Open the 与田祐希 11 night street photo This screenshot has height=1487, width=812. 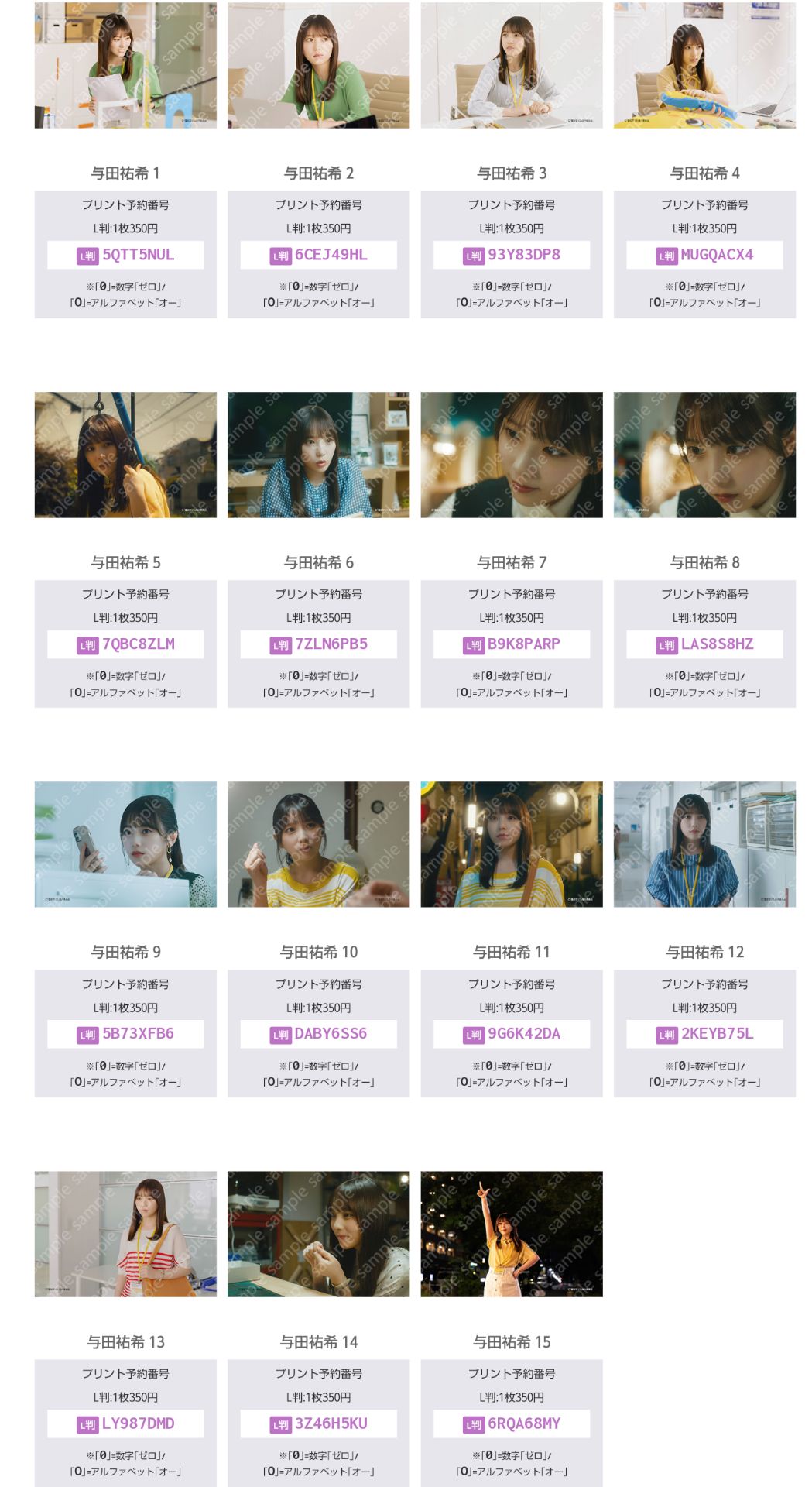[512, 844]
